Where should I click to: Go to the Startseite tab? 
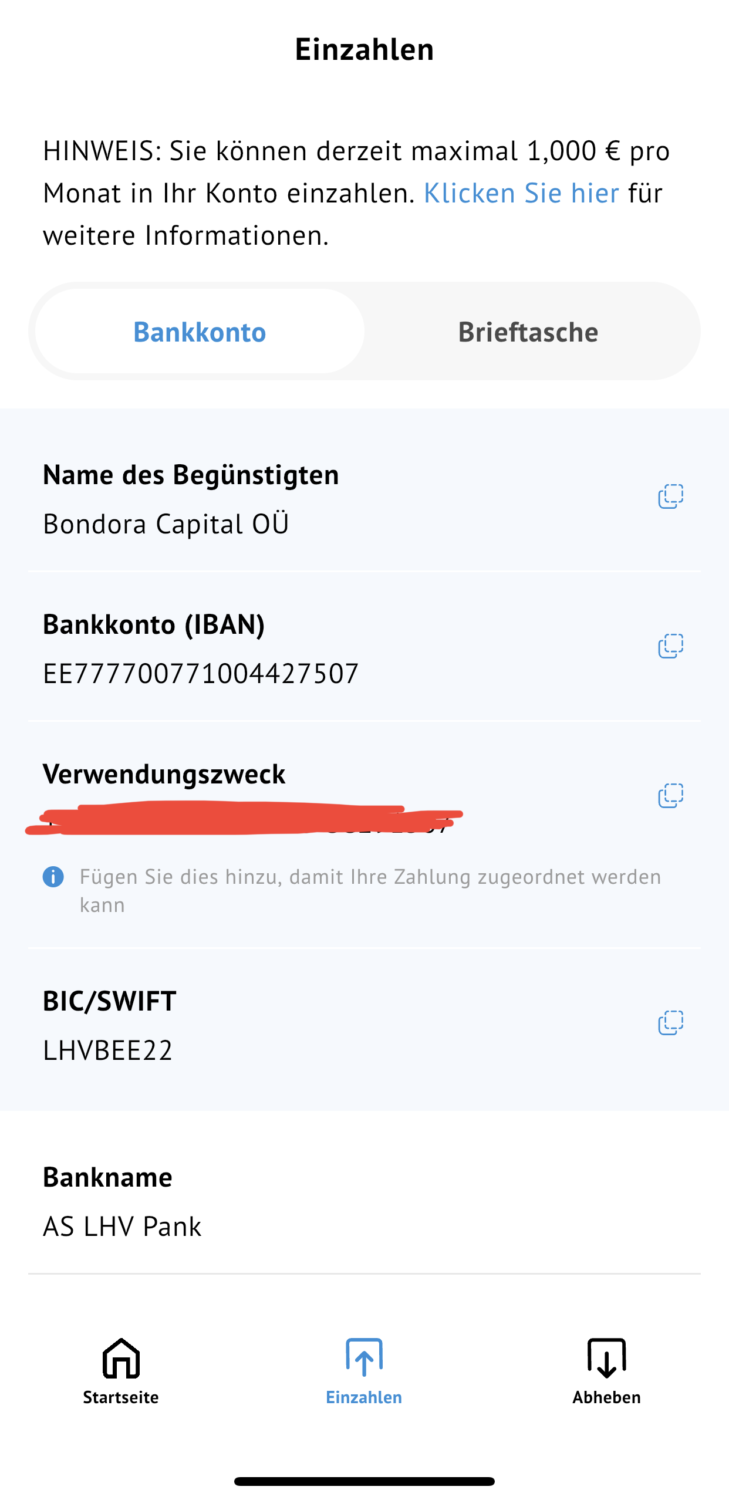coord(121,1372)
